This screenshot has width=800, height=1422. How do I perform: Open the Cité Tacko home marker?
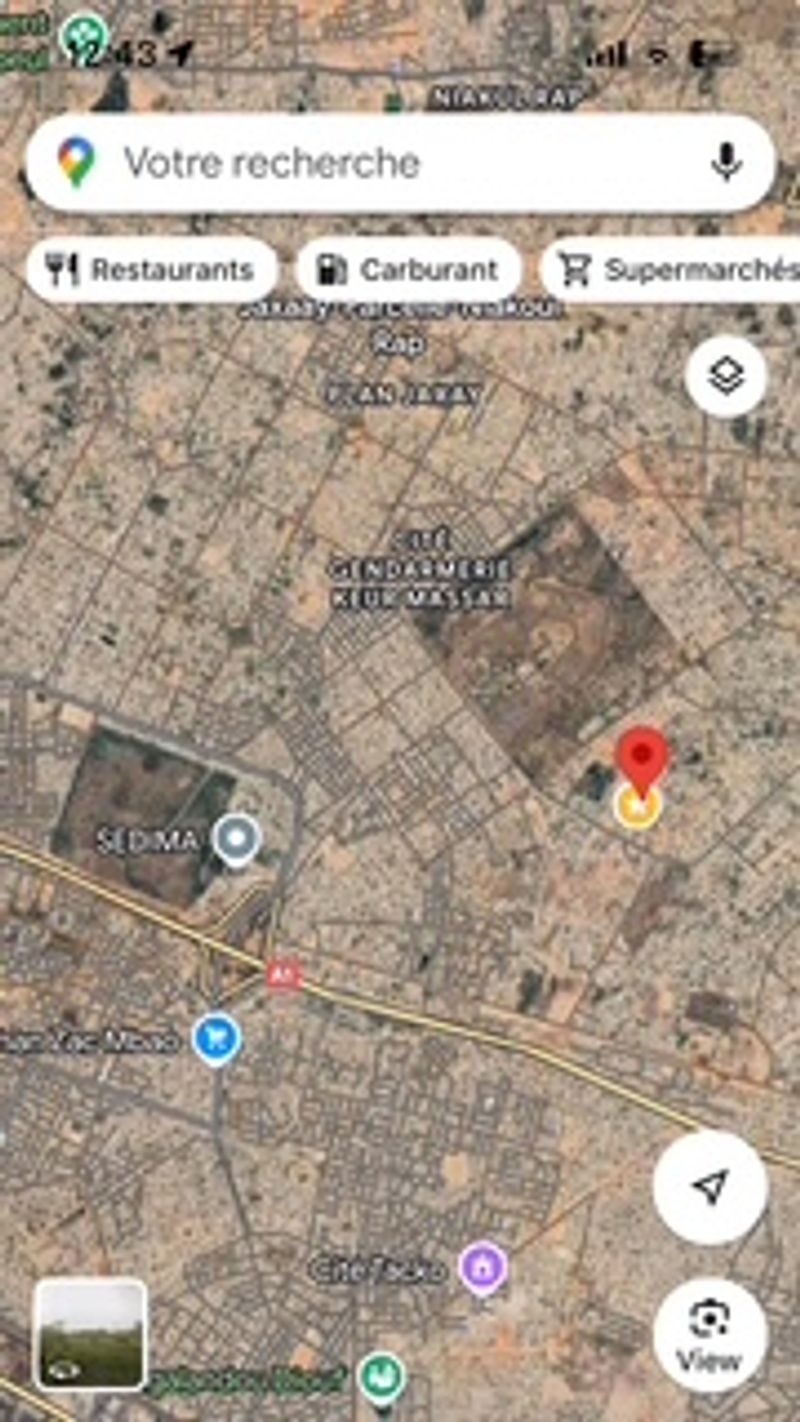click(483, 1269)
